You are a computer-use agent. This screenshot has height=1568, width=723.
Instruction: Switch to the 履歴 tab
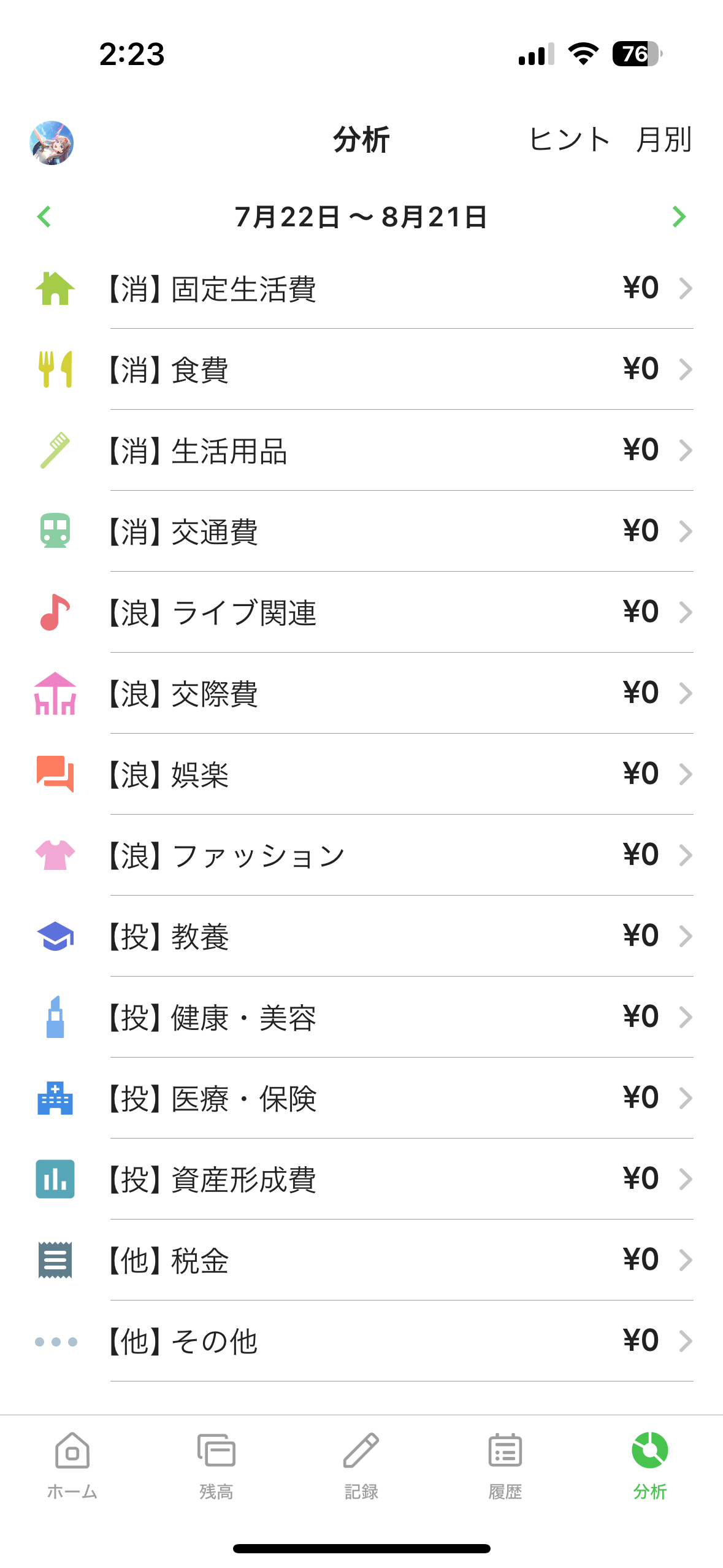point(505,1464)
